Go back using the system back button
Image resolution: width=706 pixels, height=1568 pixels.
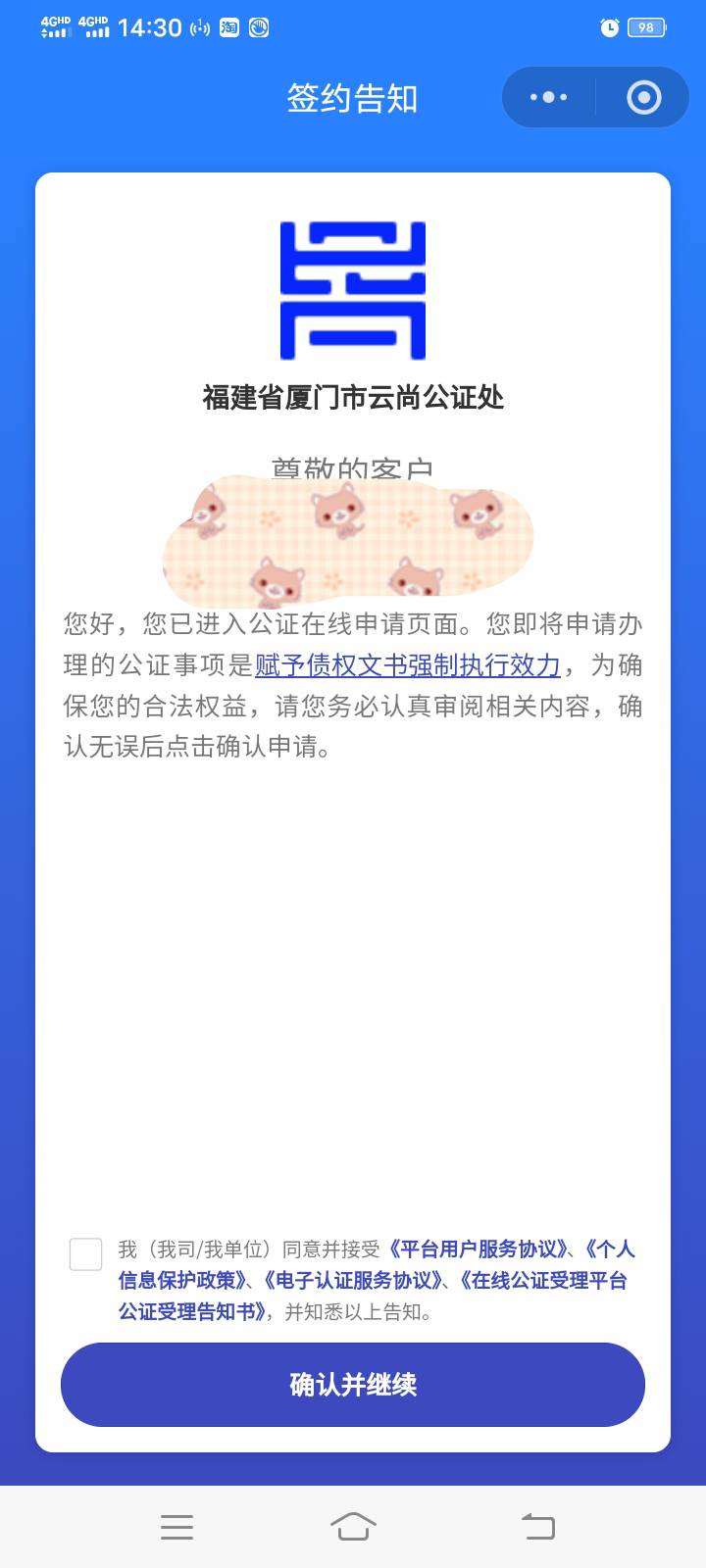(x=537, y=1527)
